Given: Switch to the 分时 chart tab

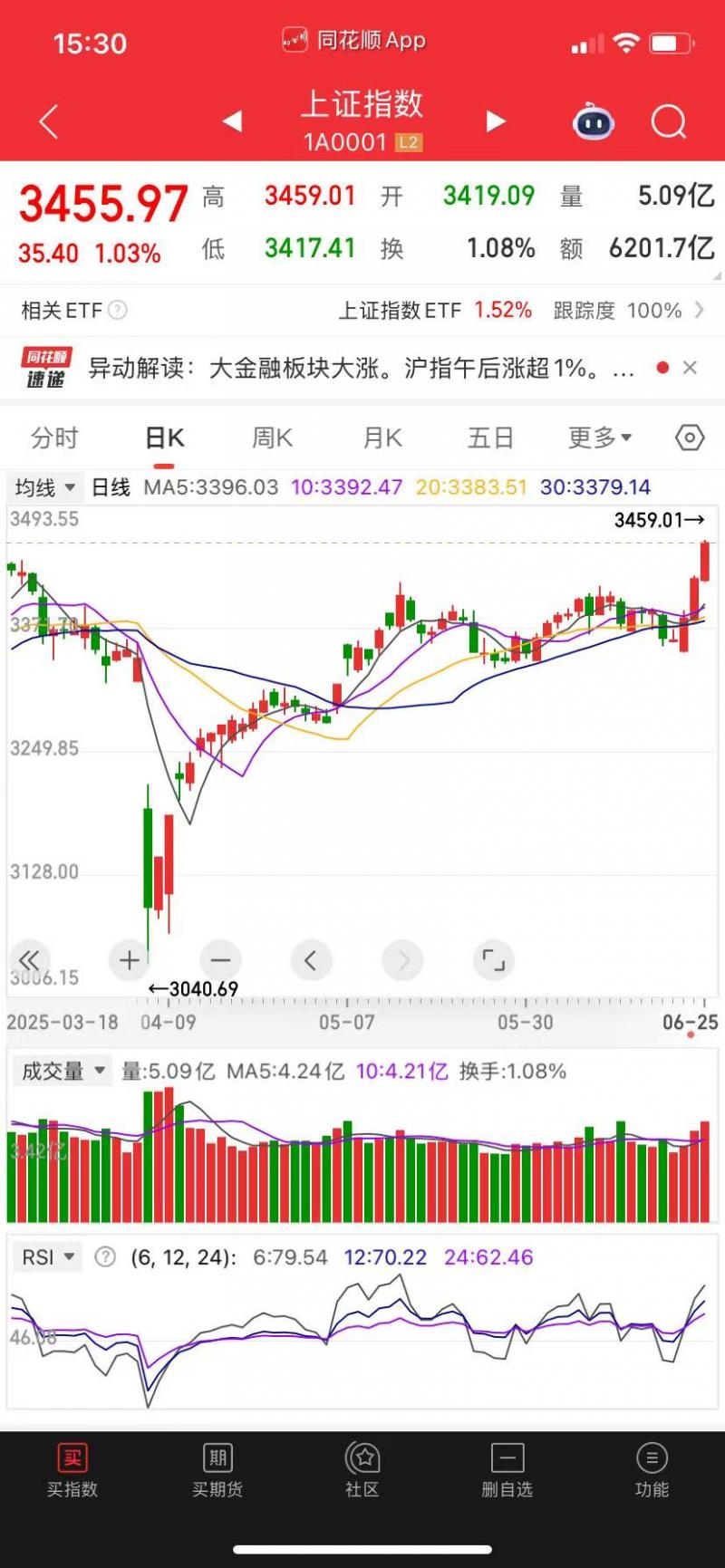Looking at the screenshot, I should [x=54, y=438].
